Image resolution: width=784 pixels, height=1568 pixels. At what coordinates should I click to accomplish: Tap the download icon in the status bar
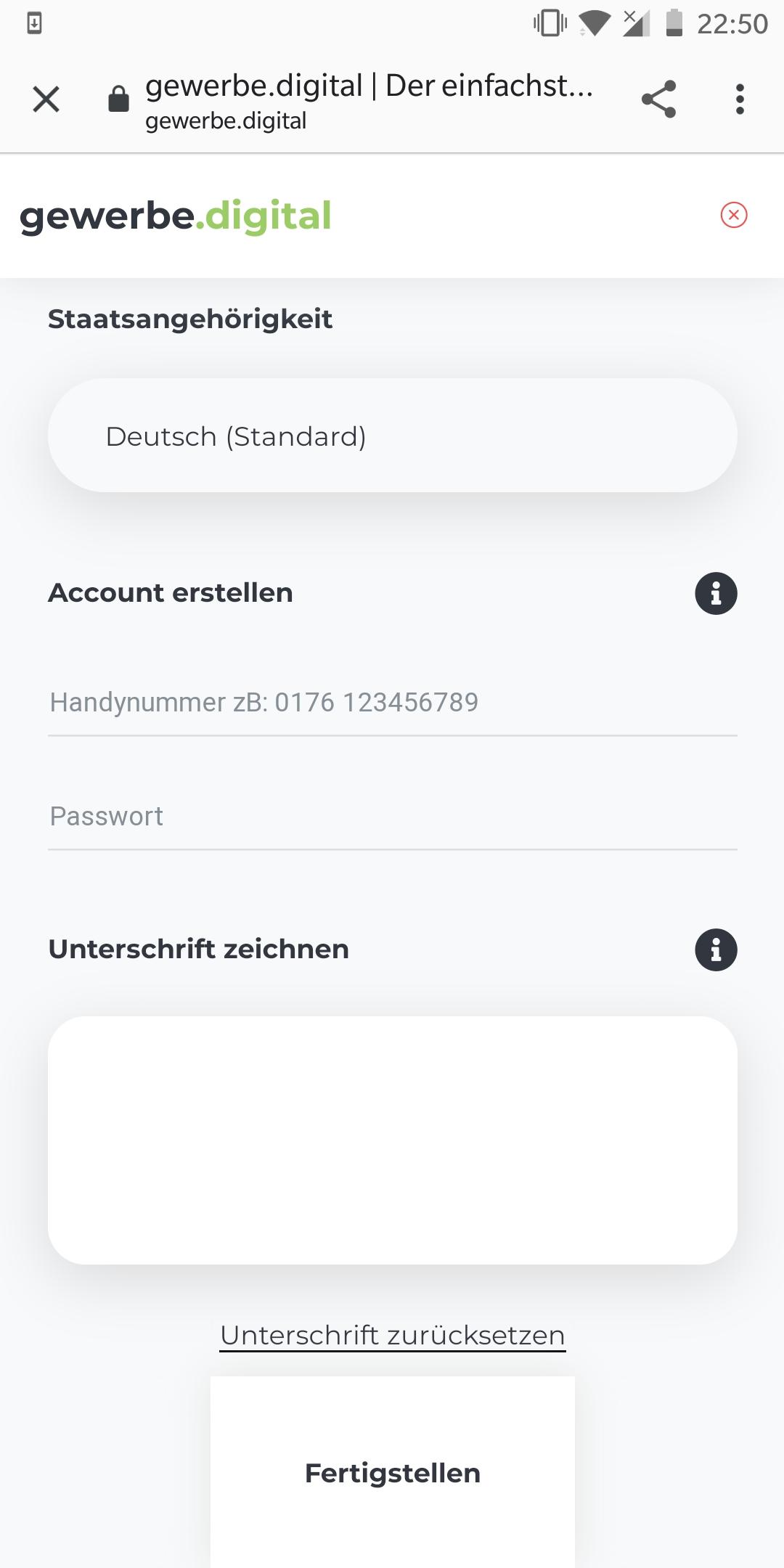coord(34,24)
